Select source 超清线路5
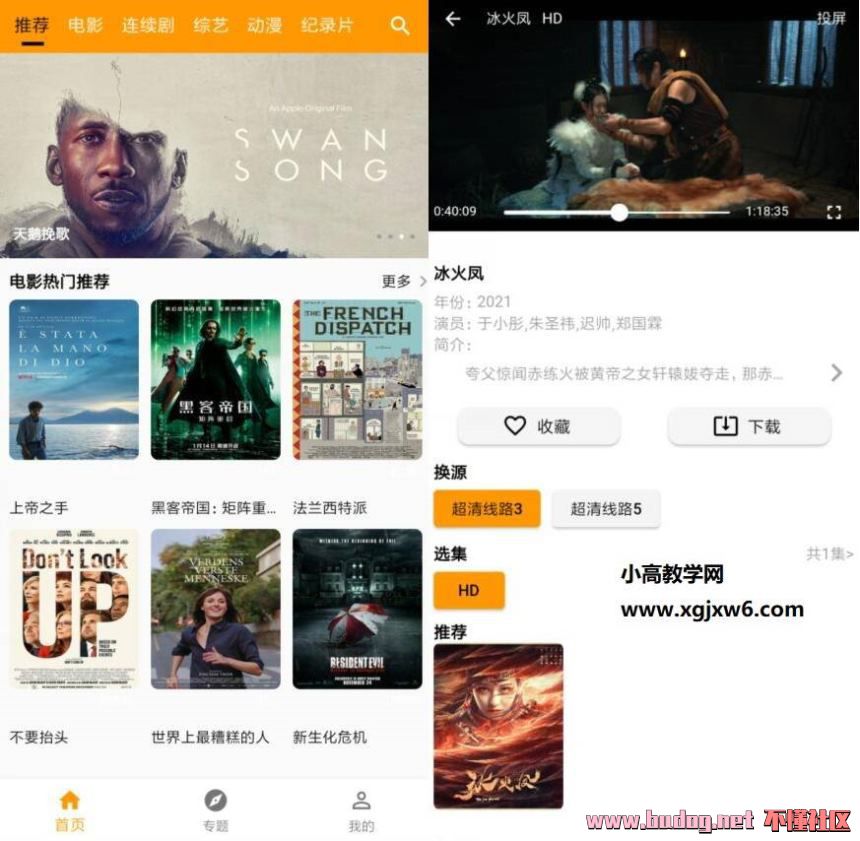This screenshot has height=841, width=860. [606, 509]
